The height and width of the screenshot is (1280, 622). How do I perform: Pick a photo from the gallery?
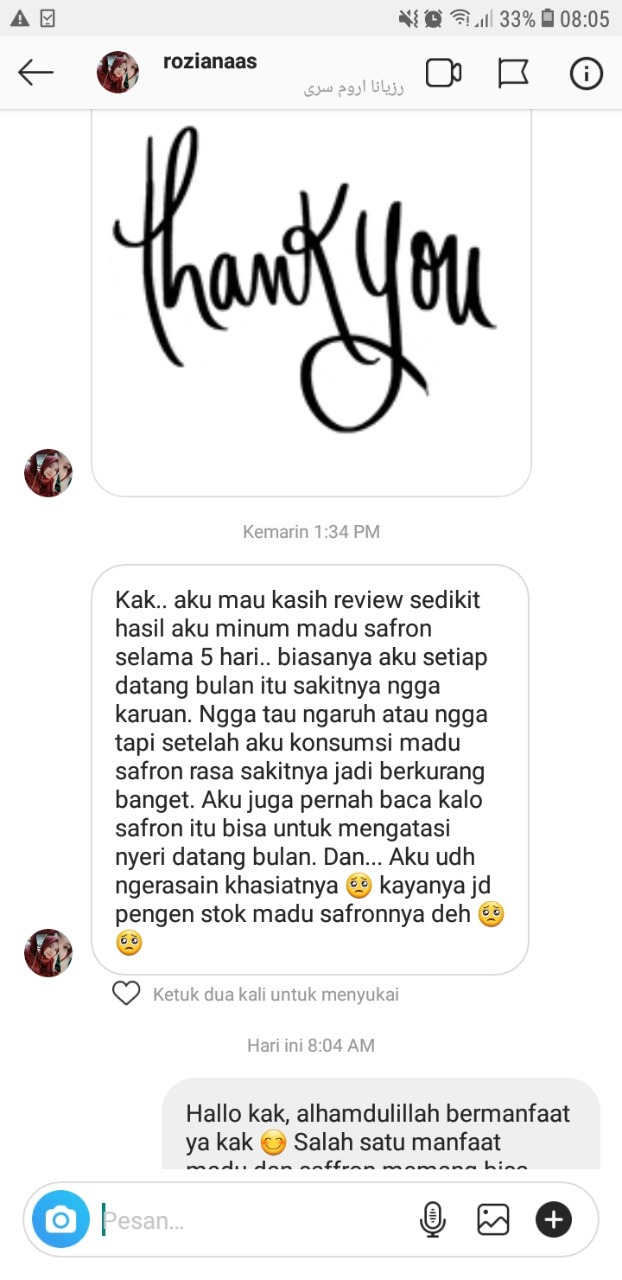493,1219
